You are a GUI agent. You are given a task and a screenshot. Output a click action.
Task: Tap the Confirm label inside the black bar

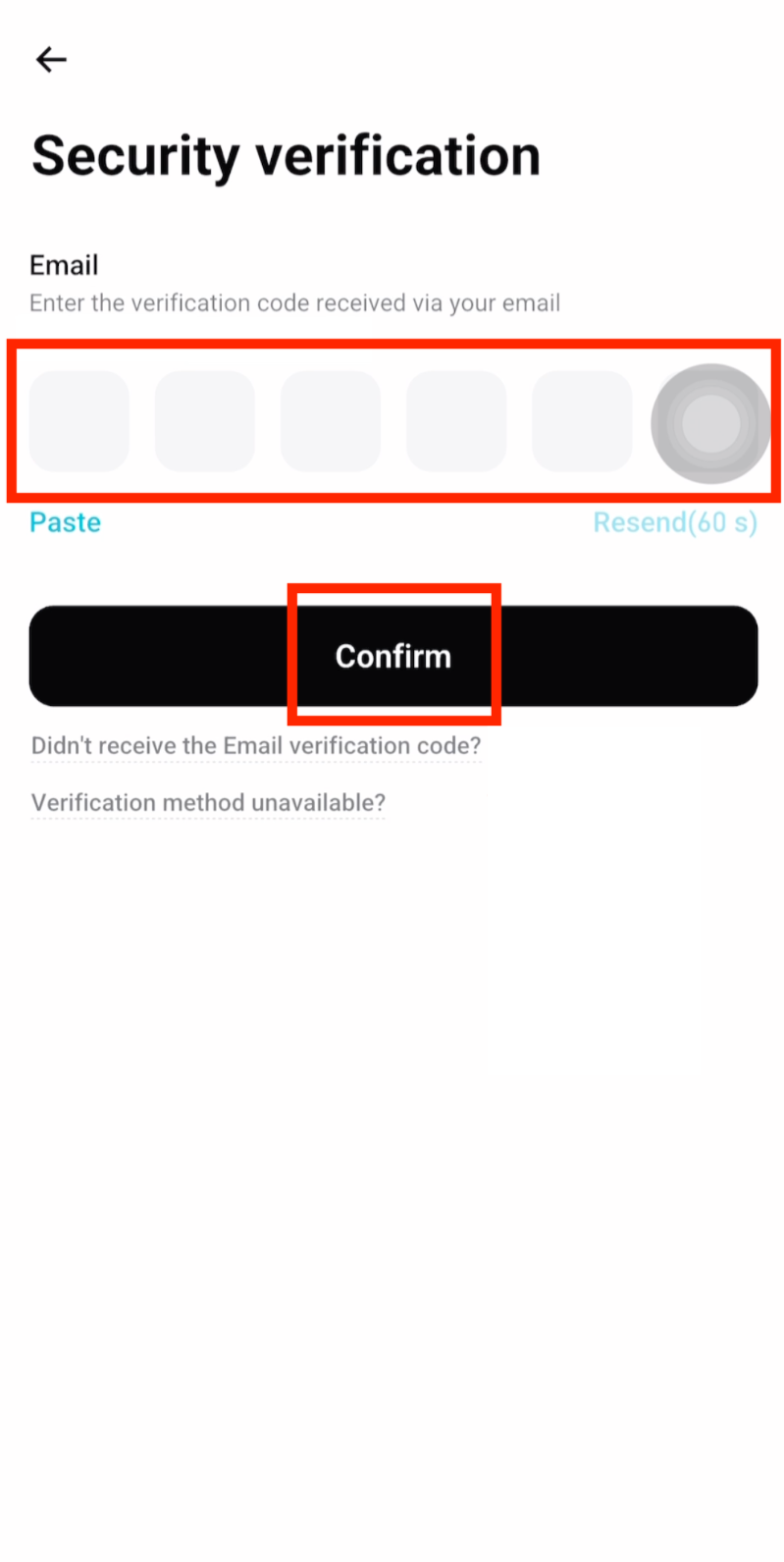coord(392,656)
